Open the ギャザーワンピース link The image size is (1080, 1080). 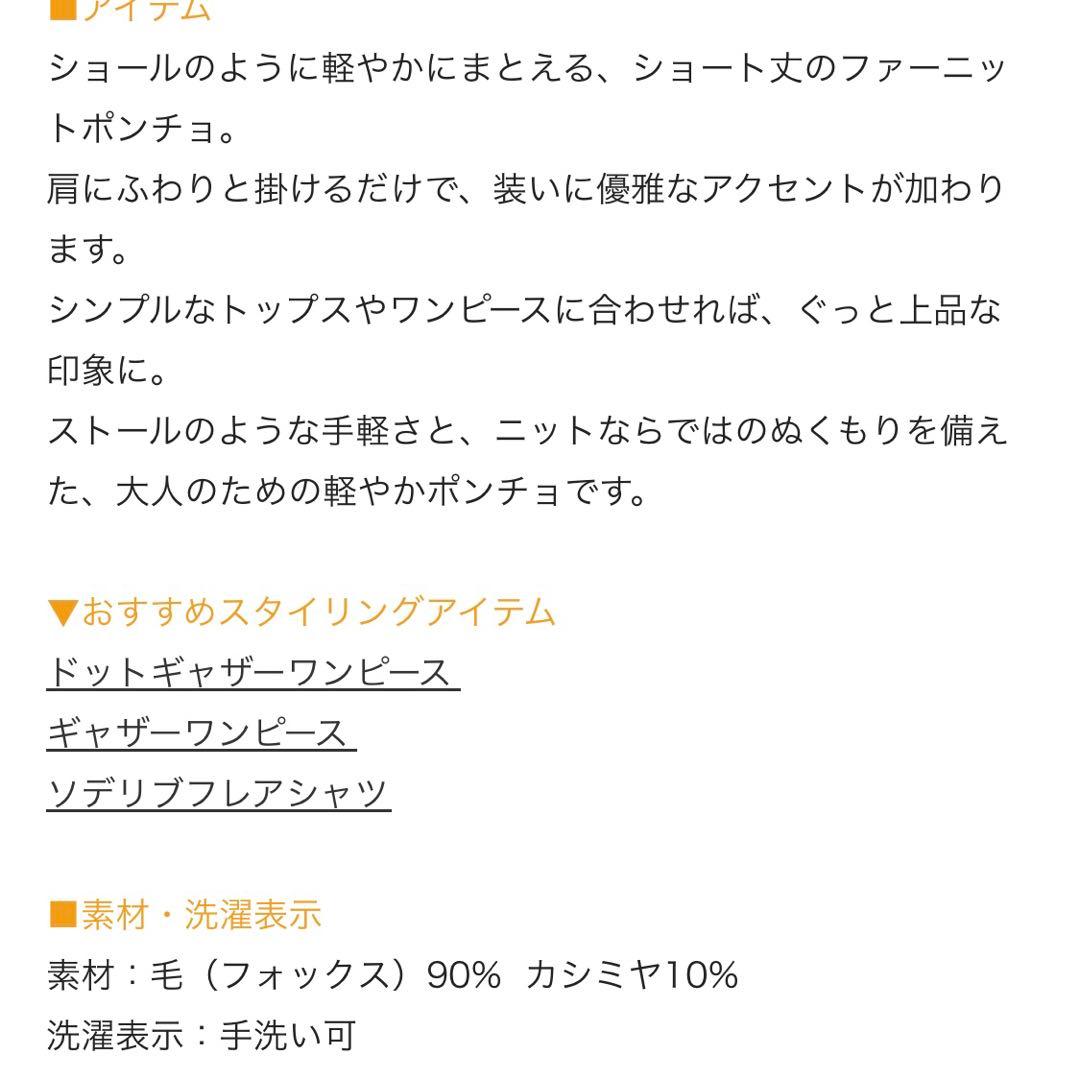click(198, 733)
